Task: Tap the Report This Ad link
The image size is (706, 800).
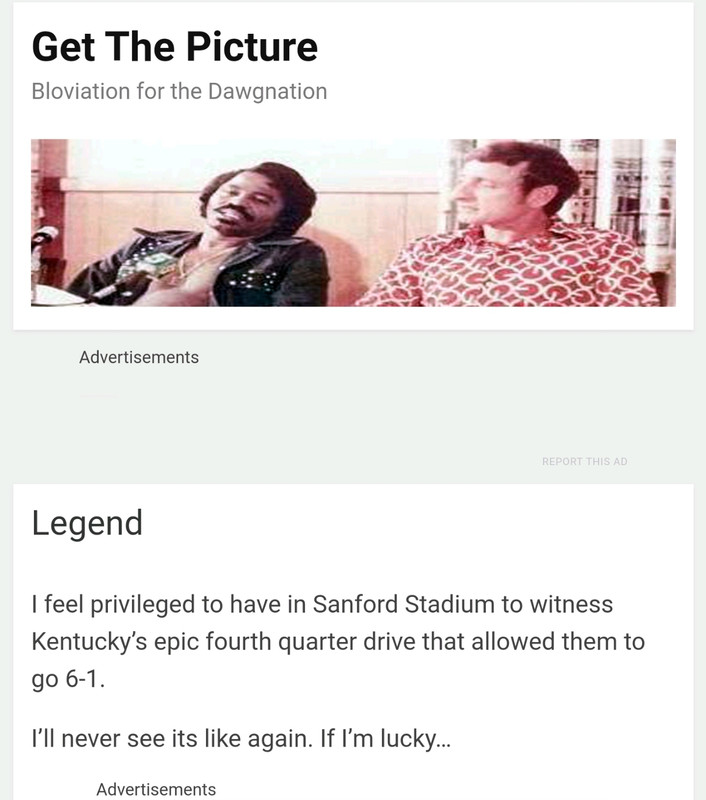Action: click(584, 461)
